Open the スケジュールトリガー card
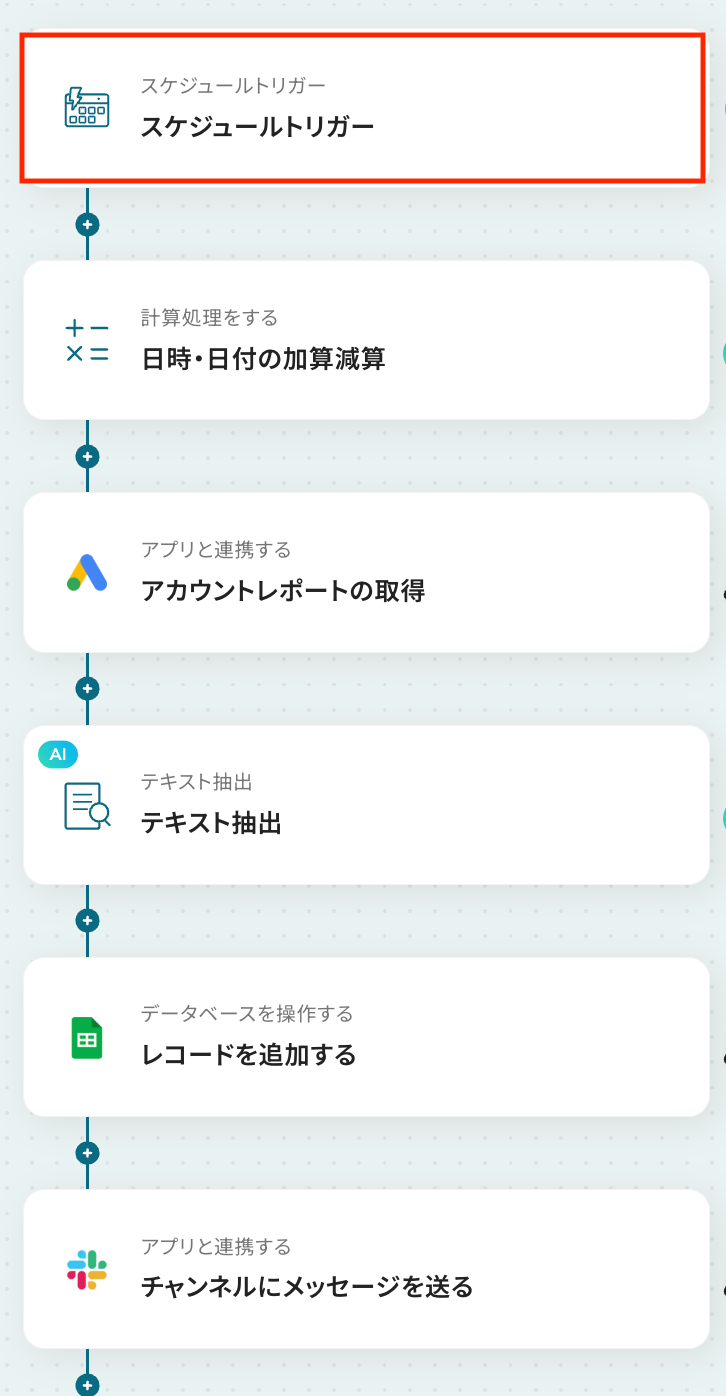The height and width of the screenshot is (1396, 726). click(362, 108)
